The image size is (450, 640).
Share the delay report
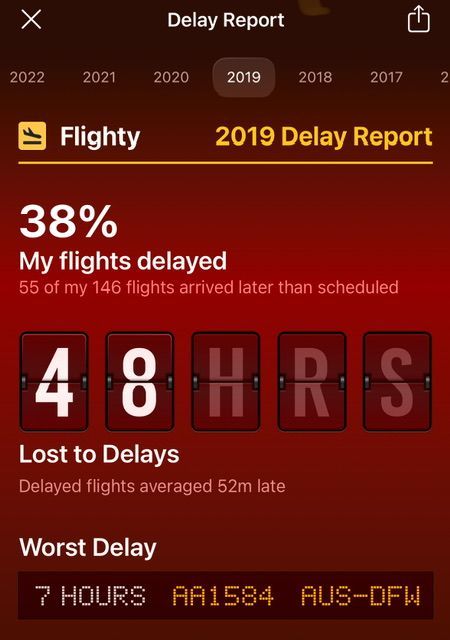pos(419,19)
